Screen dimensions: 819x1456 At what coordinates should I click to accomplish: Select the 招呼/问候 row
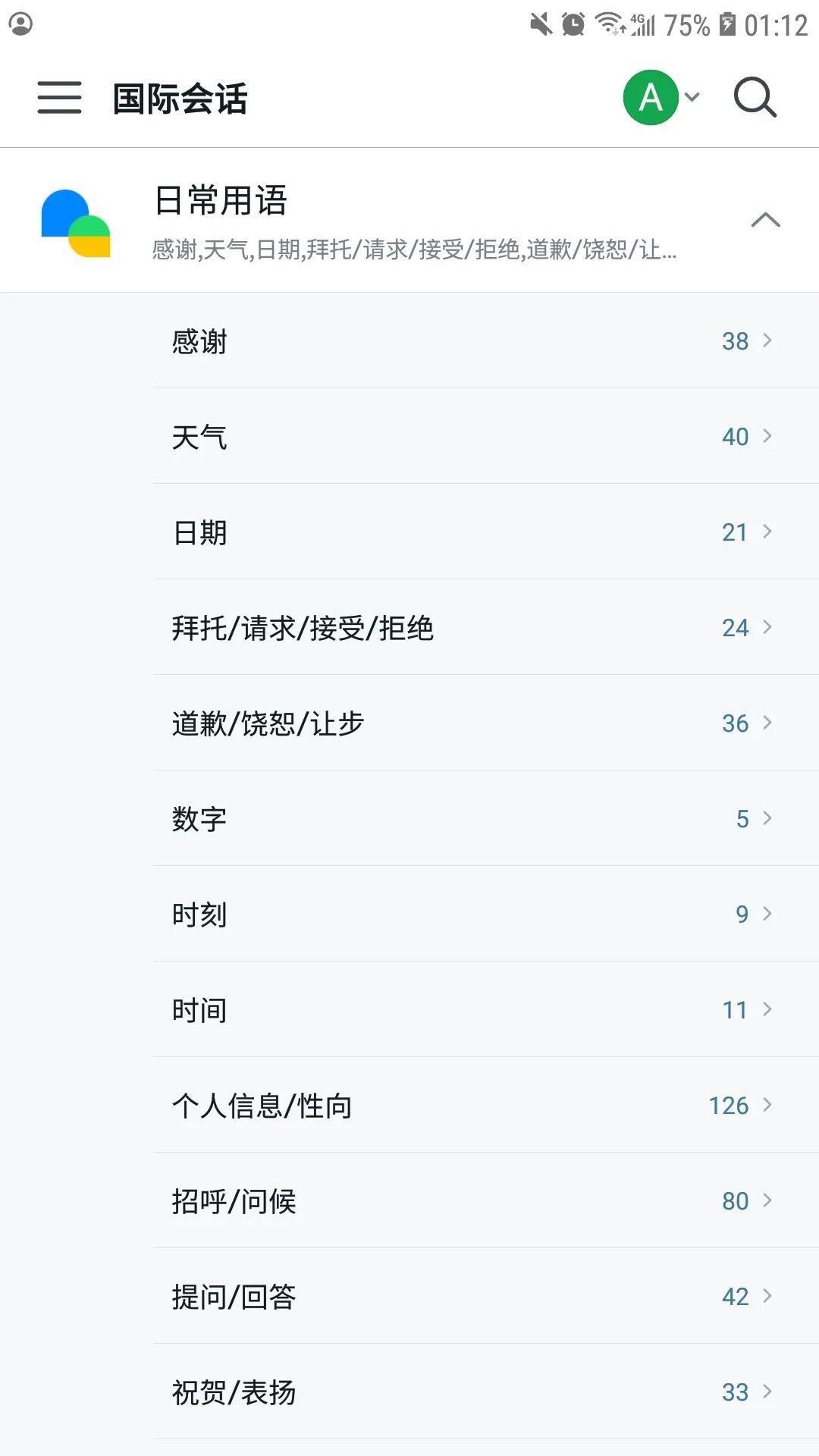pyautogui.click(x=485, y=1201)
